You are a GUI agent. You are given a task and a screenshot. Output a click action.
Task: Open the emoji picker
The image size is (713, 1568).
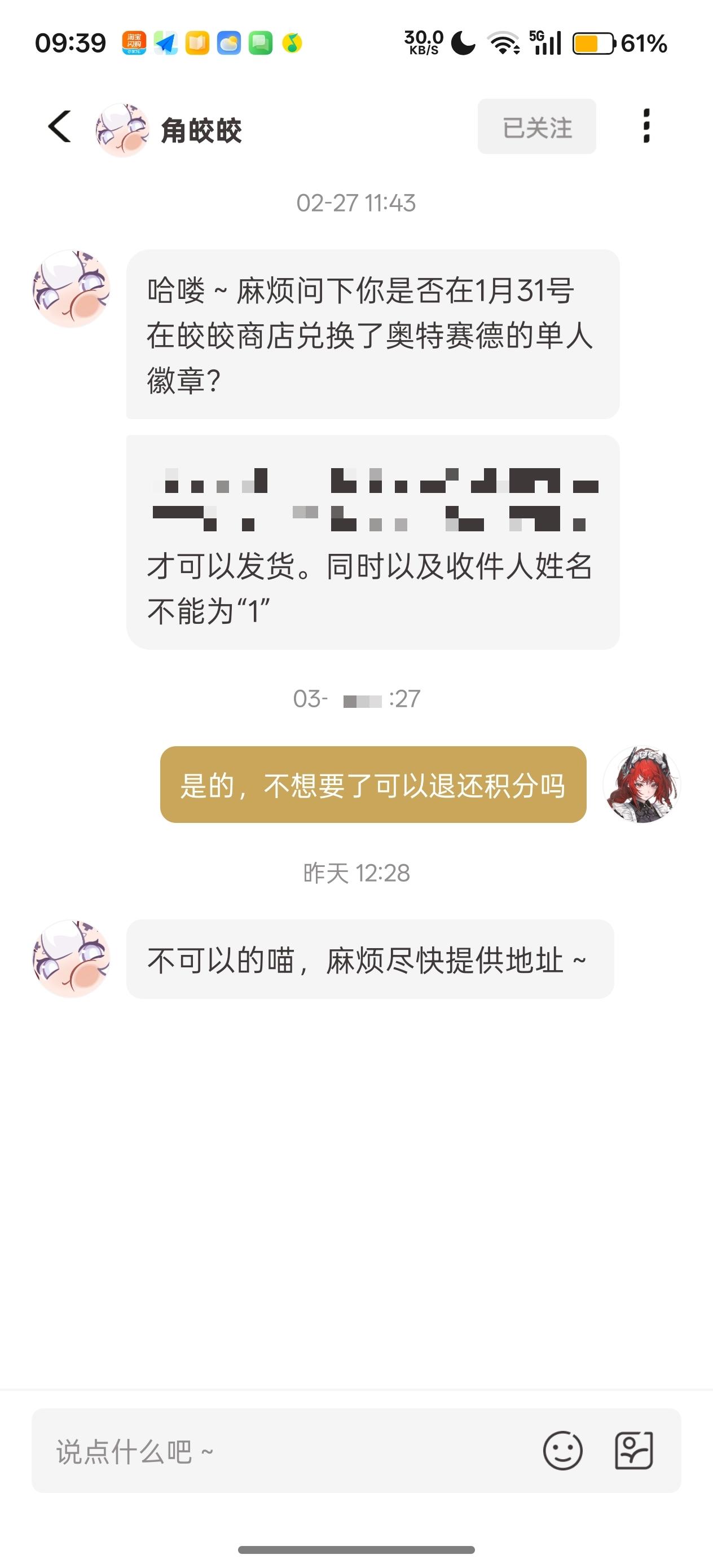pos(562,1451)
